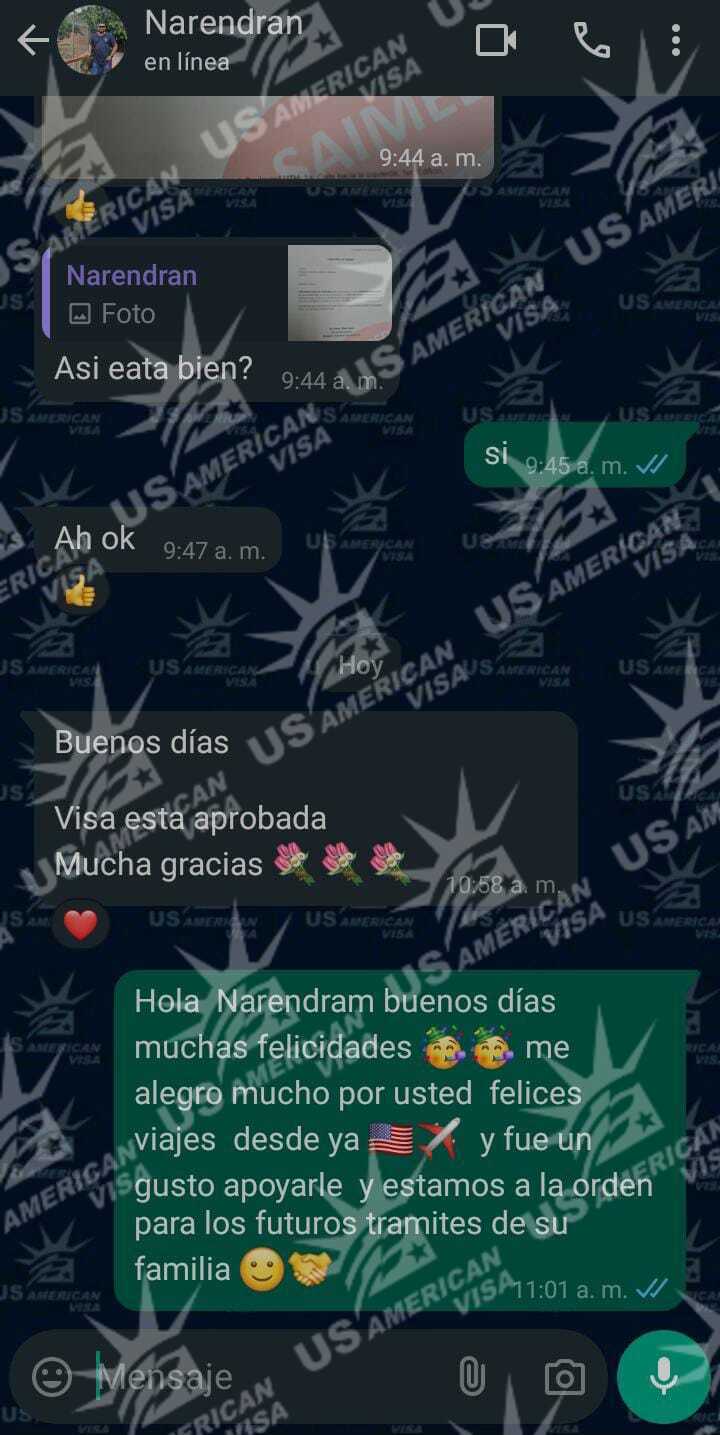Open the overflow menu

coord(676,41)
